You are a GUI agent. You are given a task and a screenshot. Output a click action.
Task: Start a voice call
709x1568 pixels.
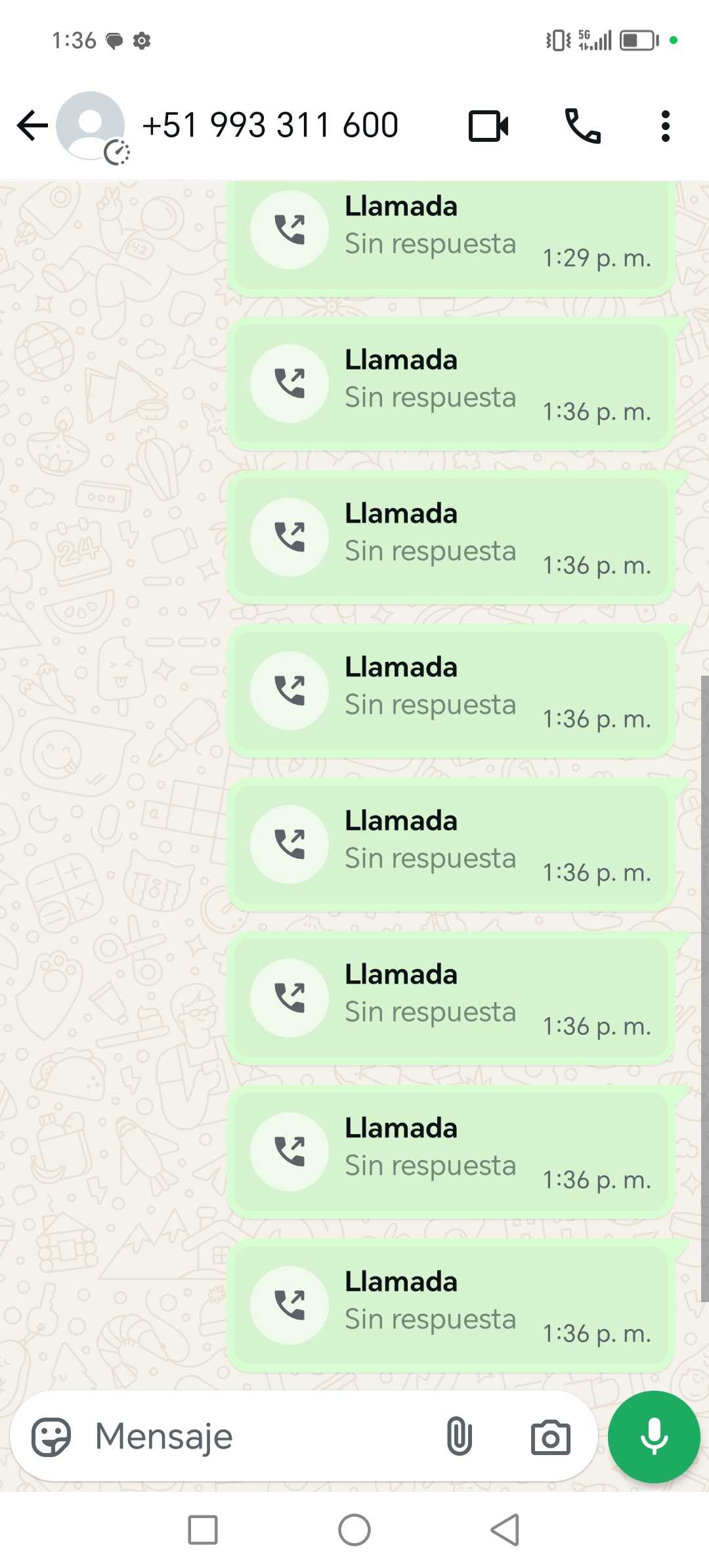(x=582, y=125)
